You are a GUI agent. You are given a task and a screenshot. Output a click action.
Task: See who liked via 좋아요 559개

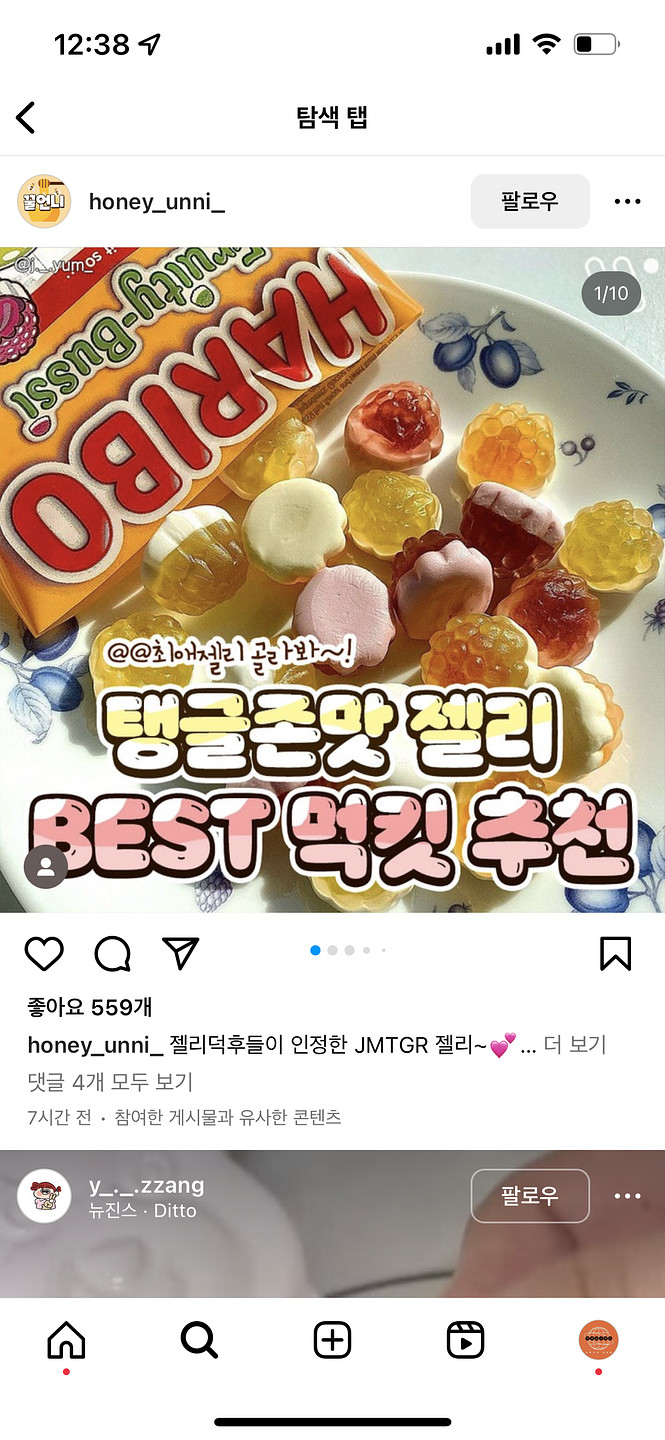pyautogui.click(x=90, y=1007)
